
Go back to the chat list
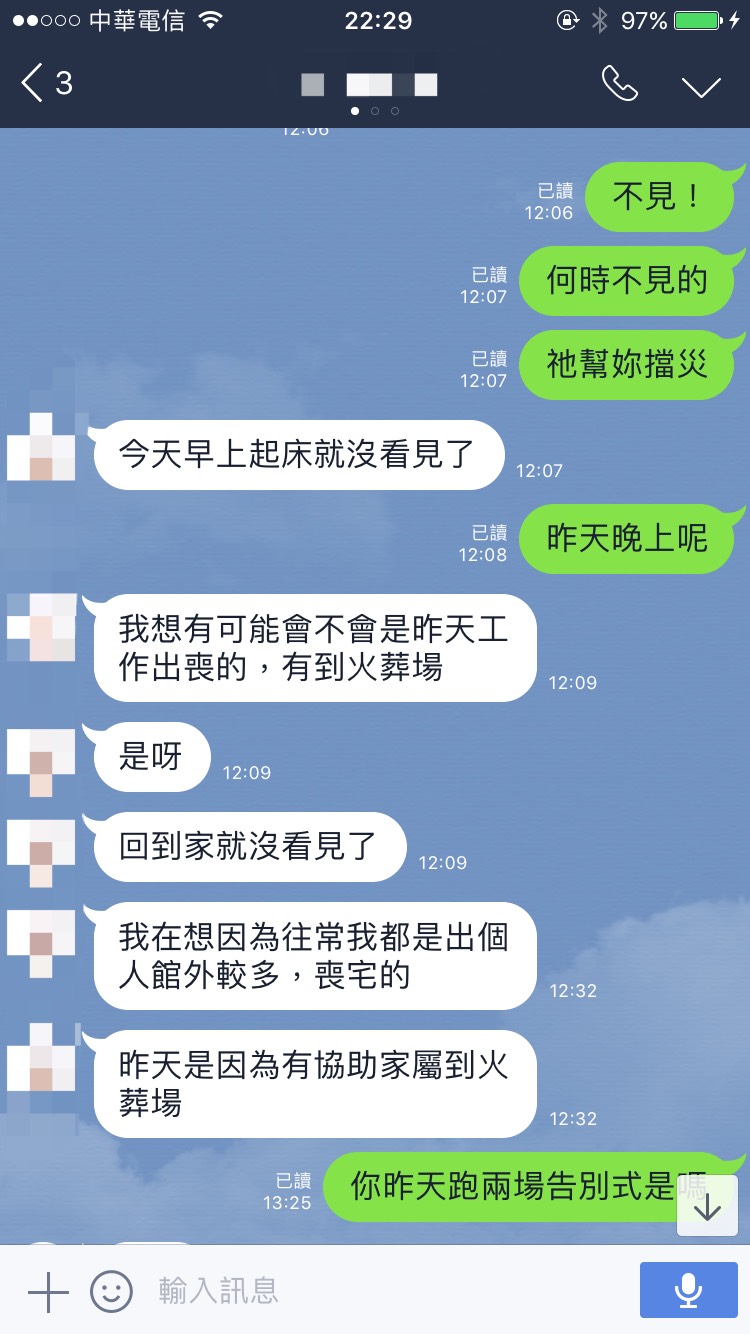click(x=46, y=83)
